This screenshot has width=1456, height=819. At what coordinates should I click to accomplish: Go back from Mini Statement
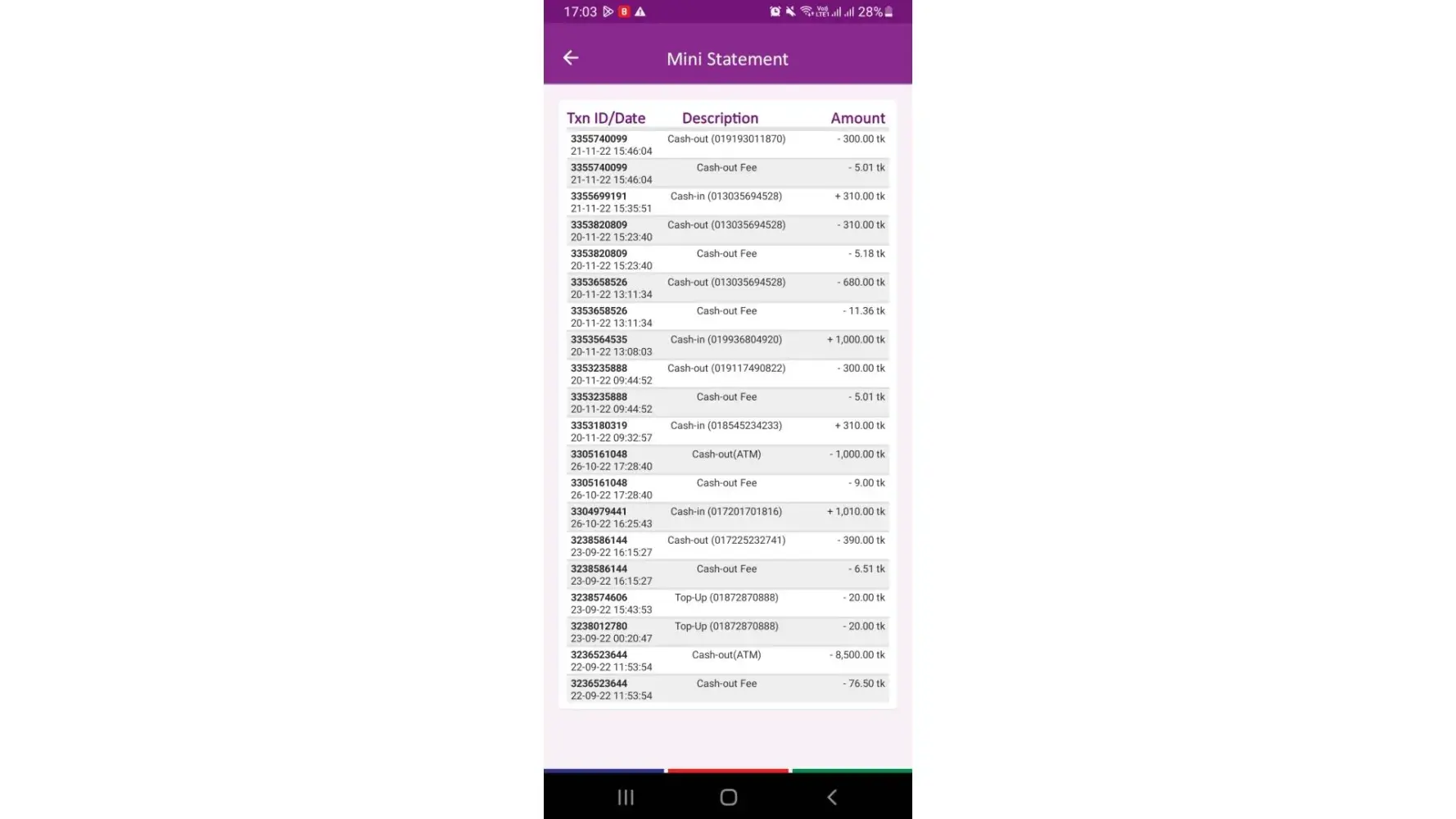[571, 57]
